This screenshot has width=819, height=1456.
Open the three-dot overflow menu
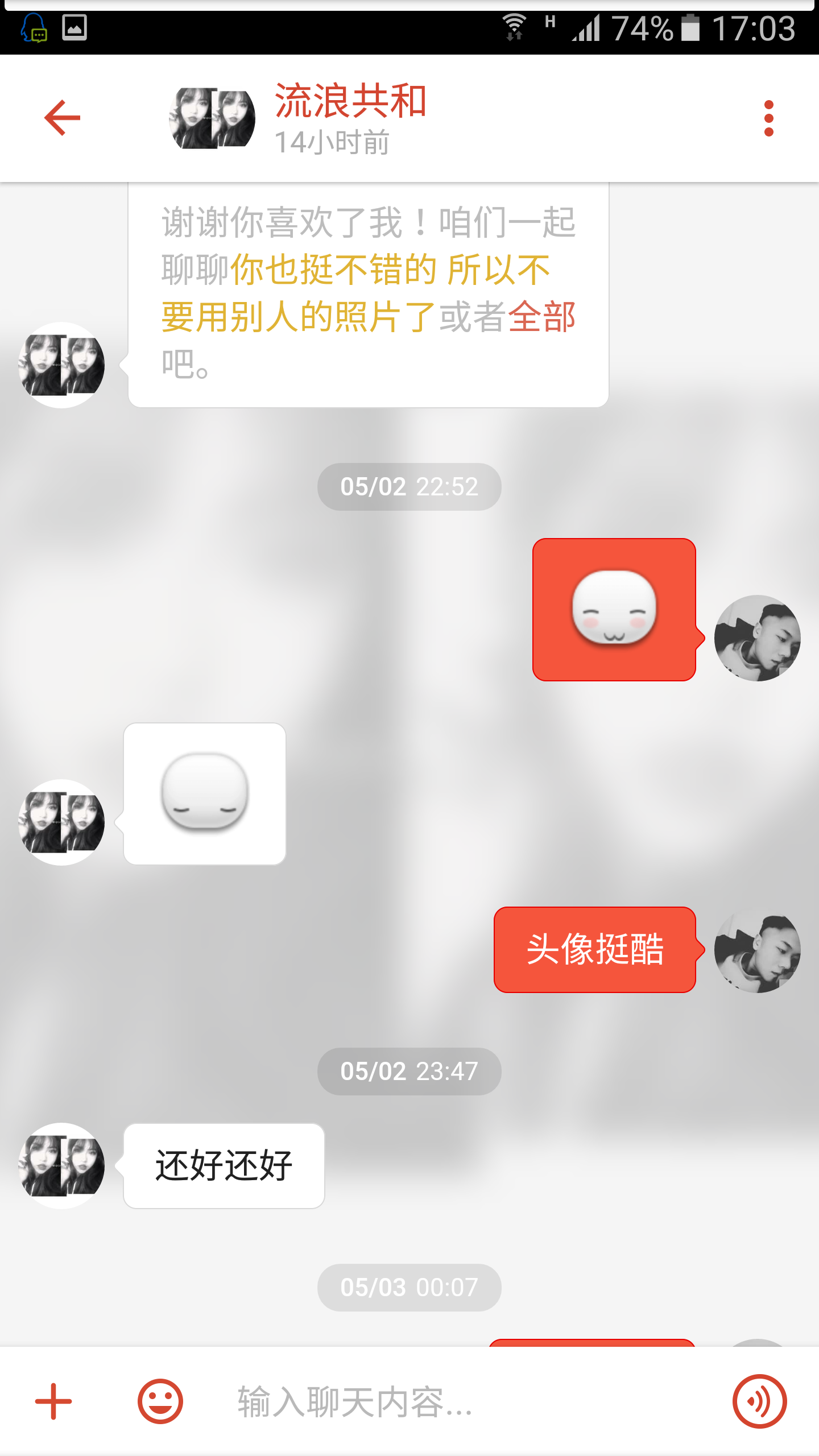point(768,118)
